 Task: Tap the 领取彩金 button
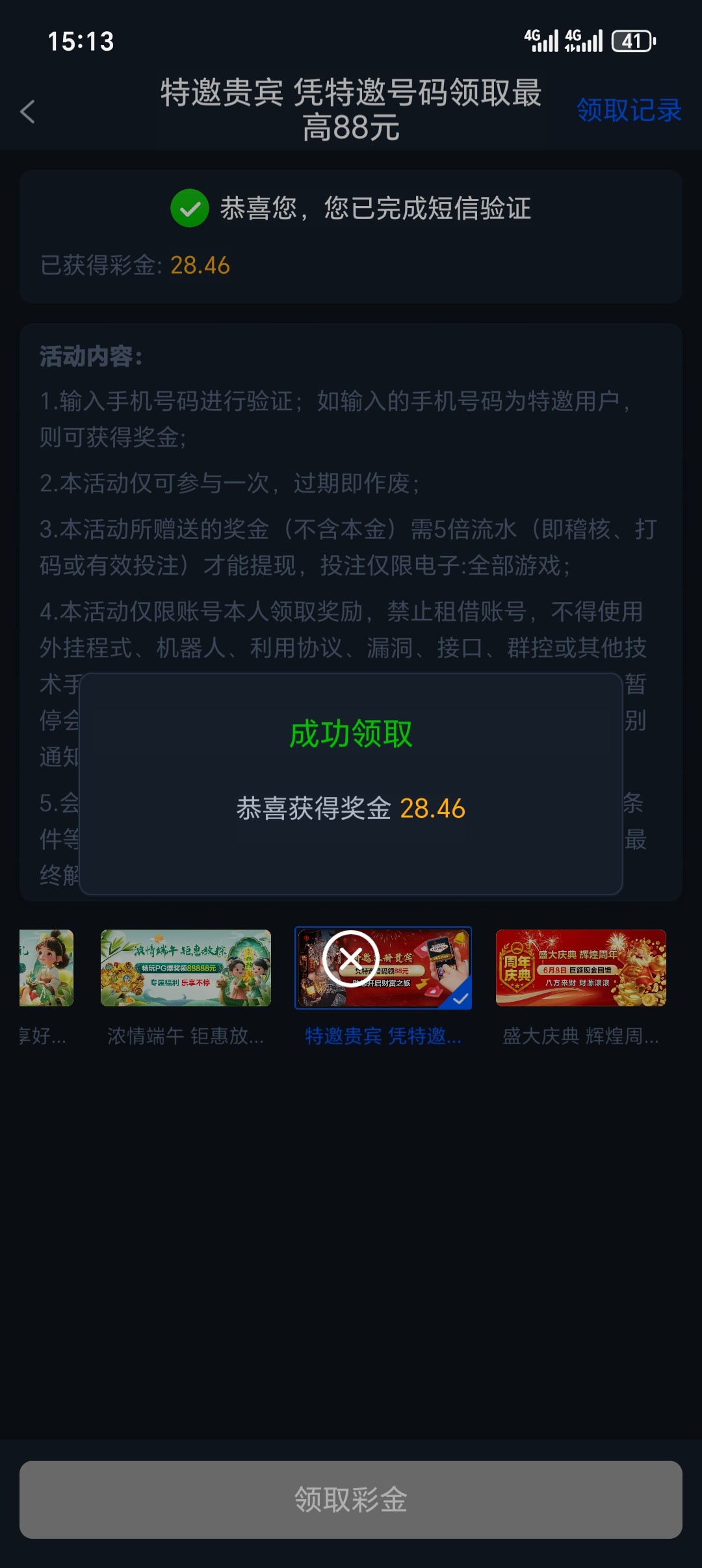pyautogui.click(x=351, y=1499)
